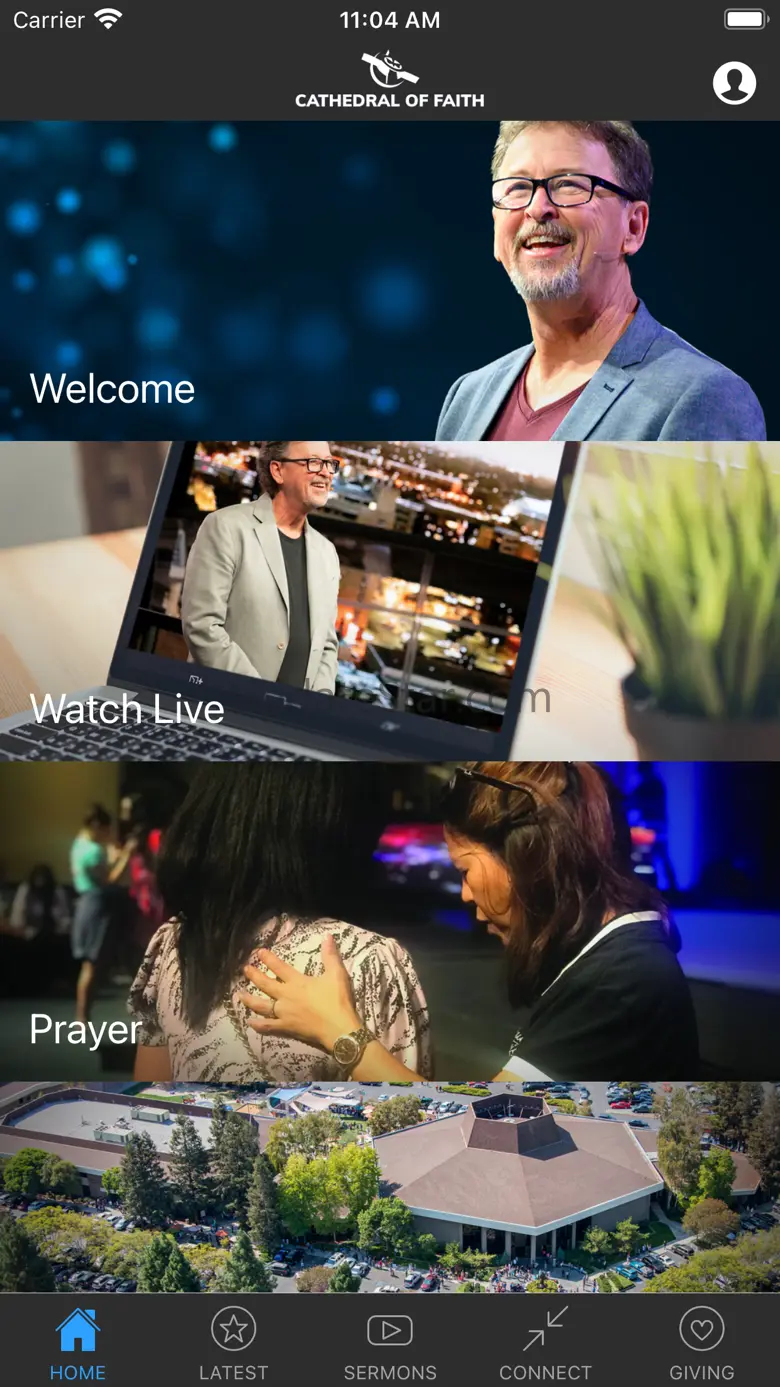Switch to the Latest tab
Screen dimensions: 780x1387
(234, 1343)
